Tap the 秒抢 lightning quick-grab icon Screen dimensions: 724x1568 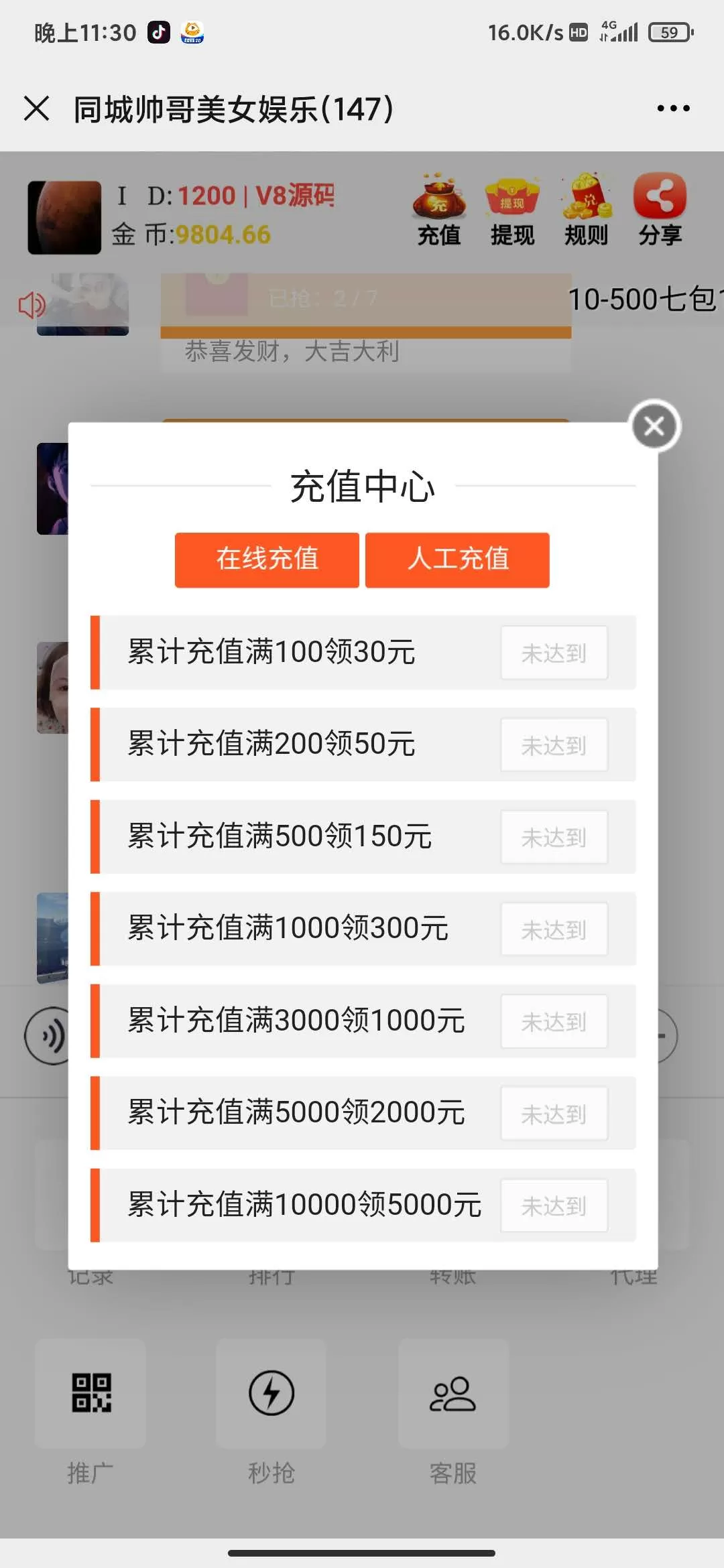[271, 1392]
